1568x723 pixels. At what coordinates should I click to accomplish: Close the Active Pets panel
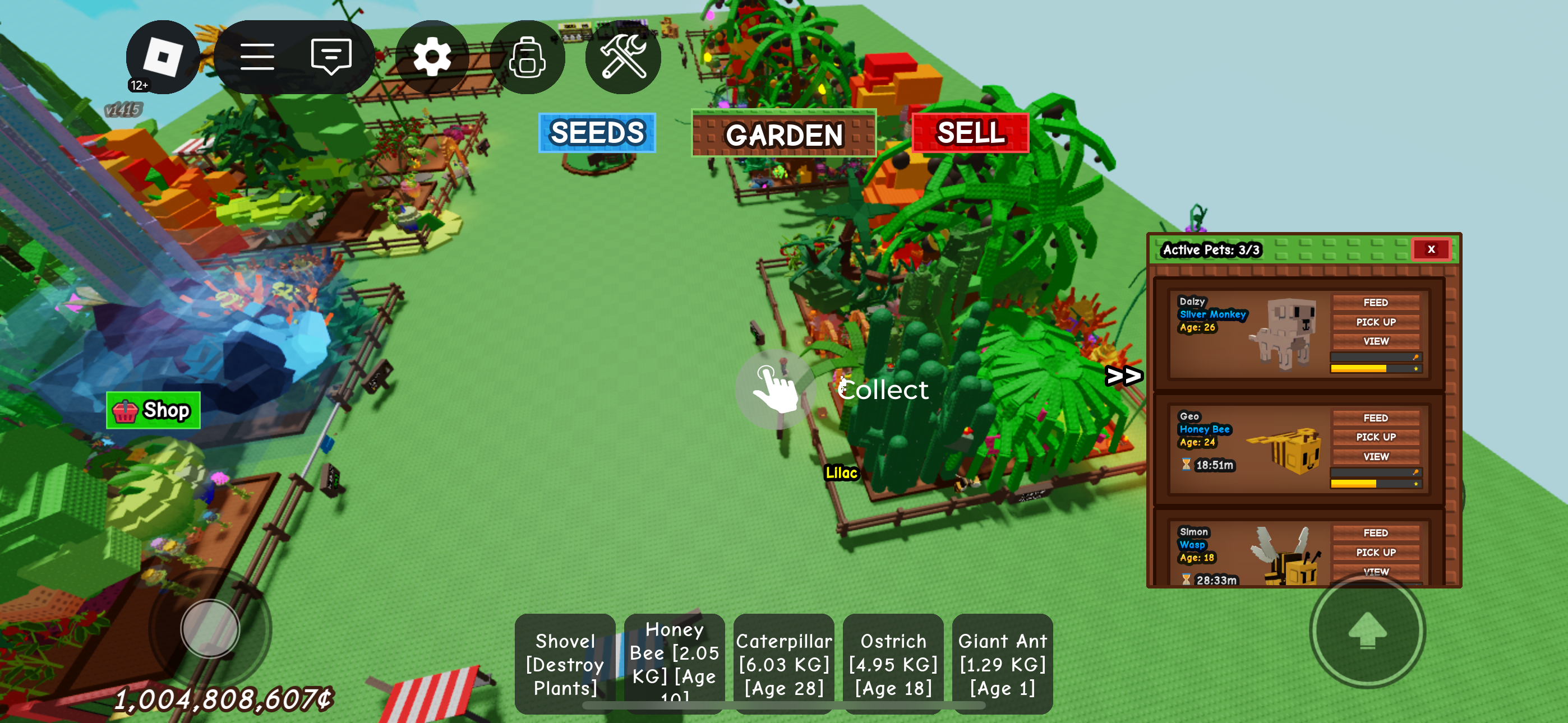click(x=1431, y=249)
